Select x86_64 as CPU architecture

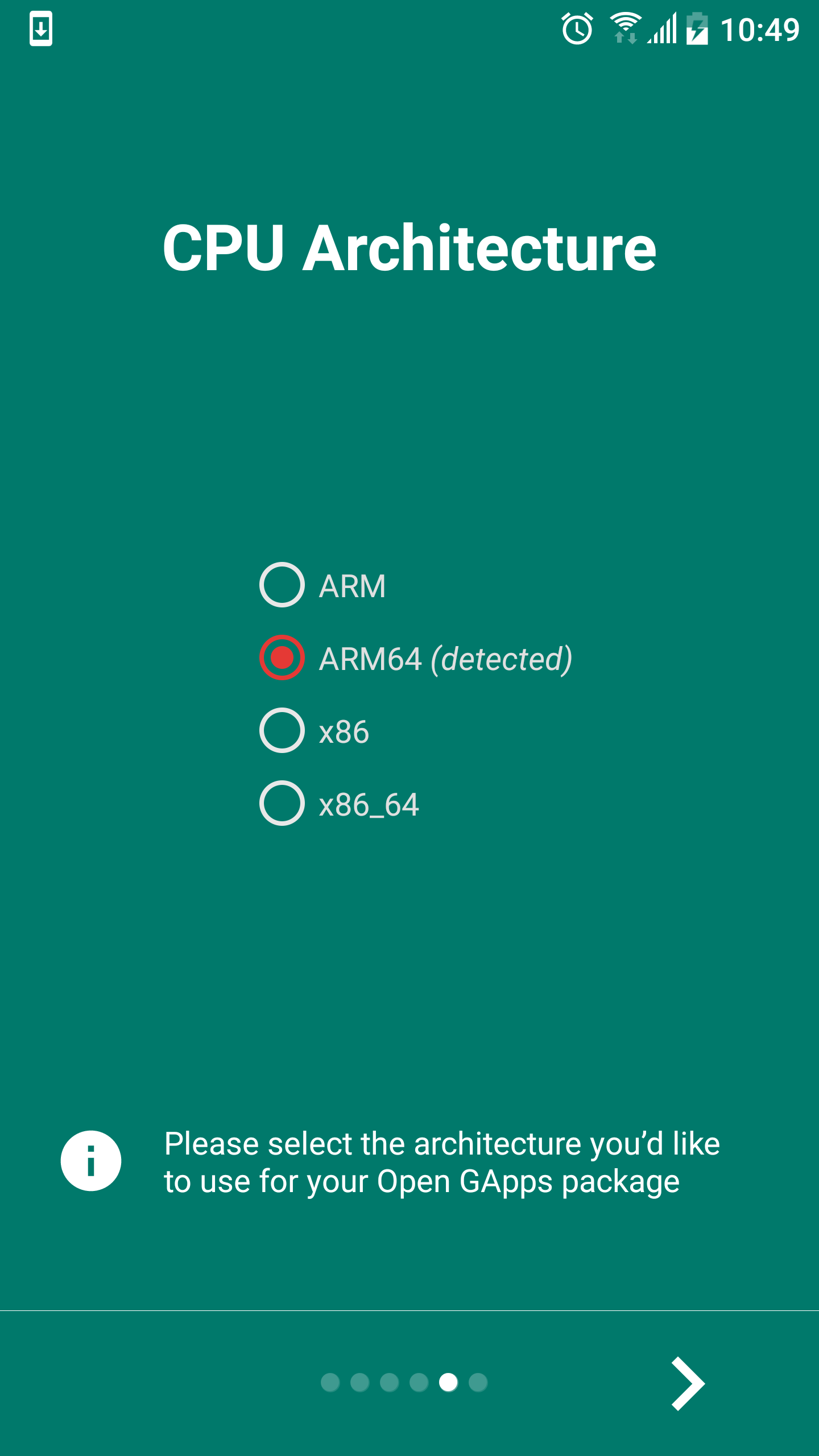(x=282, y=804)
